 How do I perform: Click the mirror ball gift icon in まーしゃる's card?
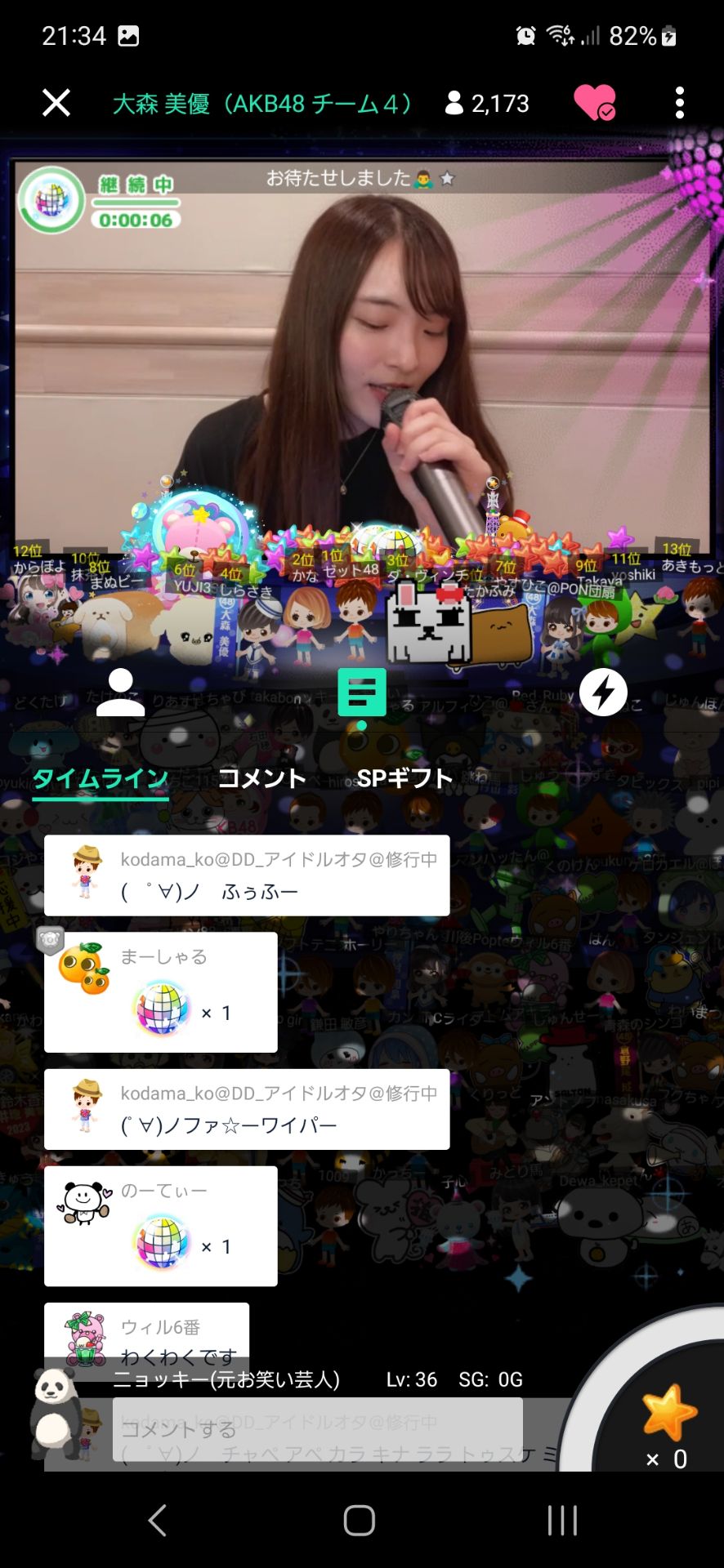tap(161, 1012)
